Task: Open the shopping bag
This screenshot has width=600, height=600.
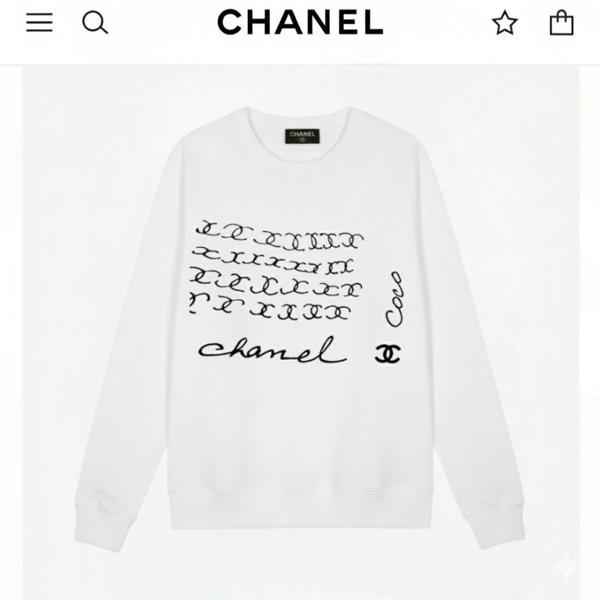Action: point(562,22)
